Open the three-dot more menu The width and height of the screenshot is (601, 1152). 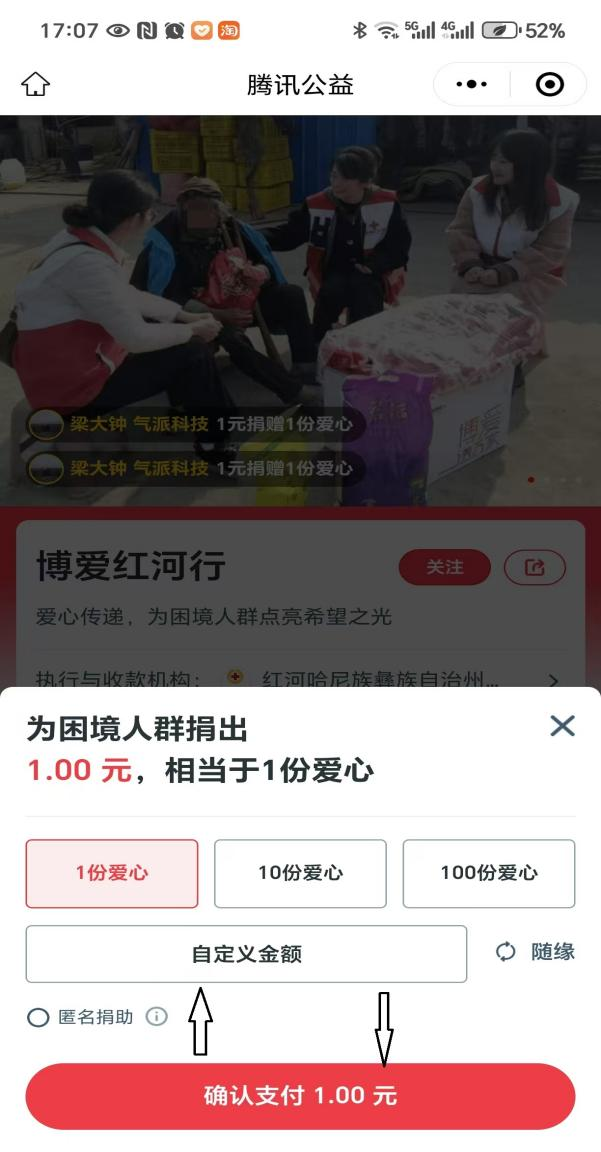(x=471, y=85)
